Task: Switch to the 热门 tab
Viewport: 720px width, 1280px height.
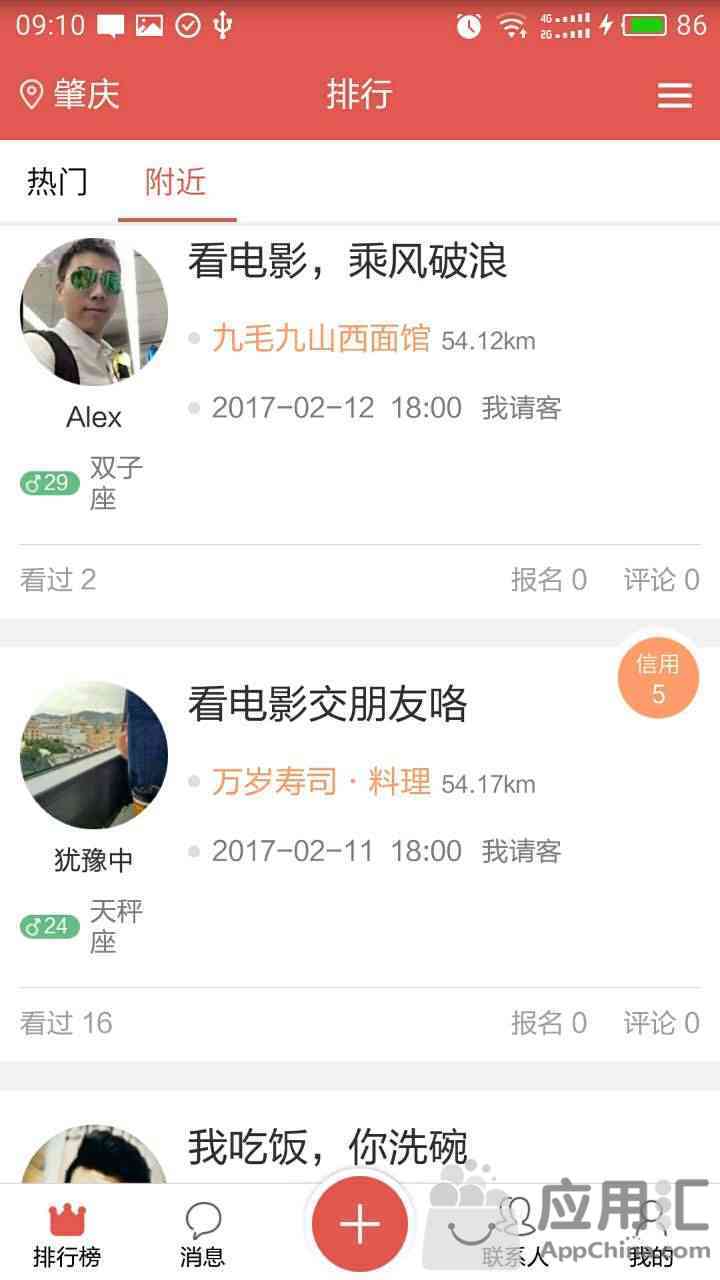Action: click(x=57, y=182)
